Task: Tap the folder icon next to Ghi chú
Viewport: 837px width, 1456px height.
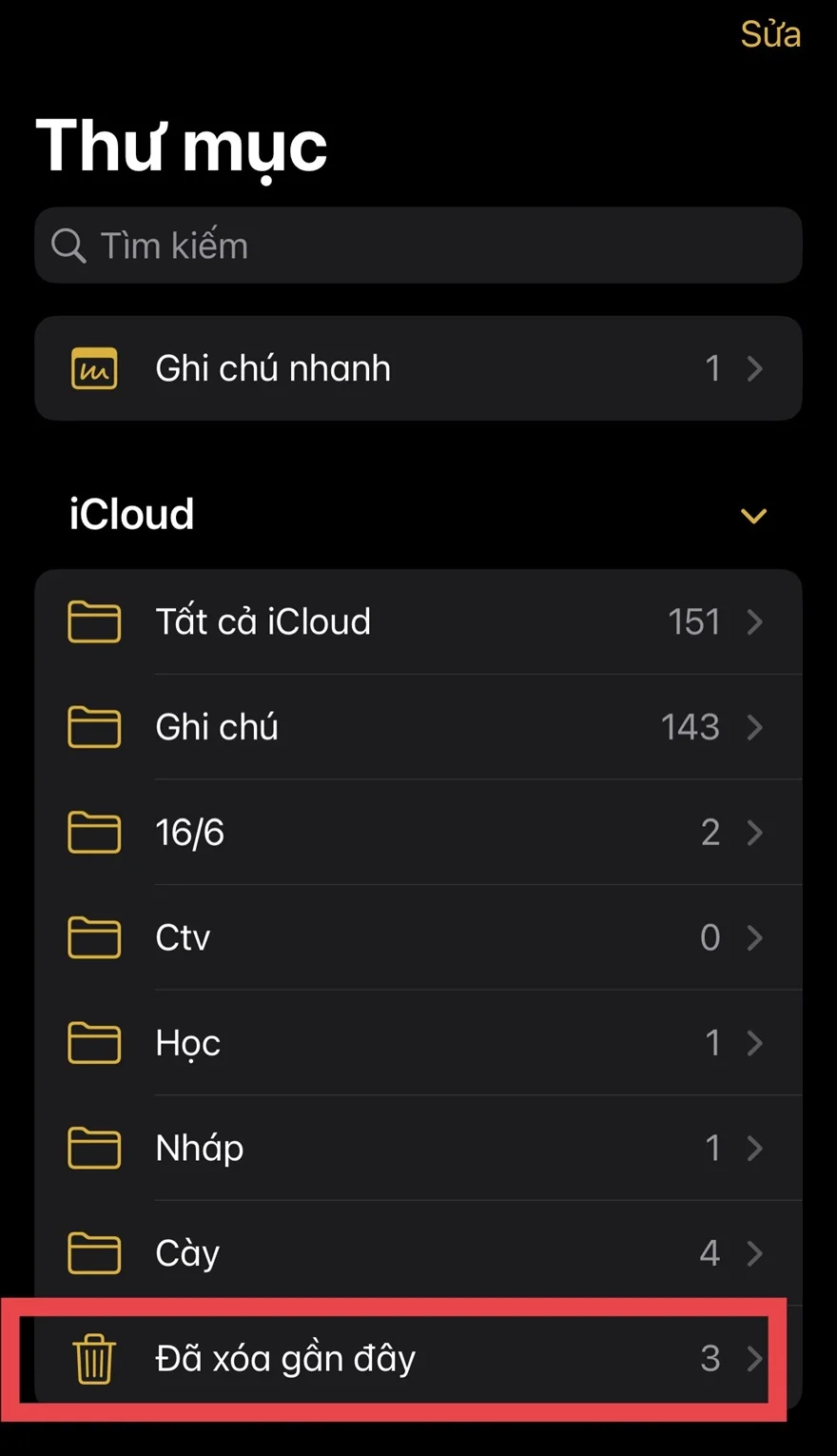Action: pyautogui.click(x=94, y=727)
